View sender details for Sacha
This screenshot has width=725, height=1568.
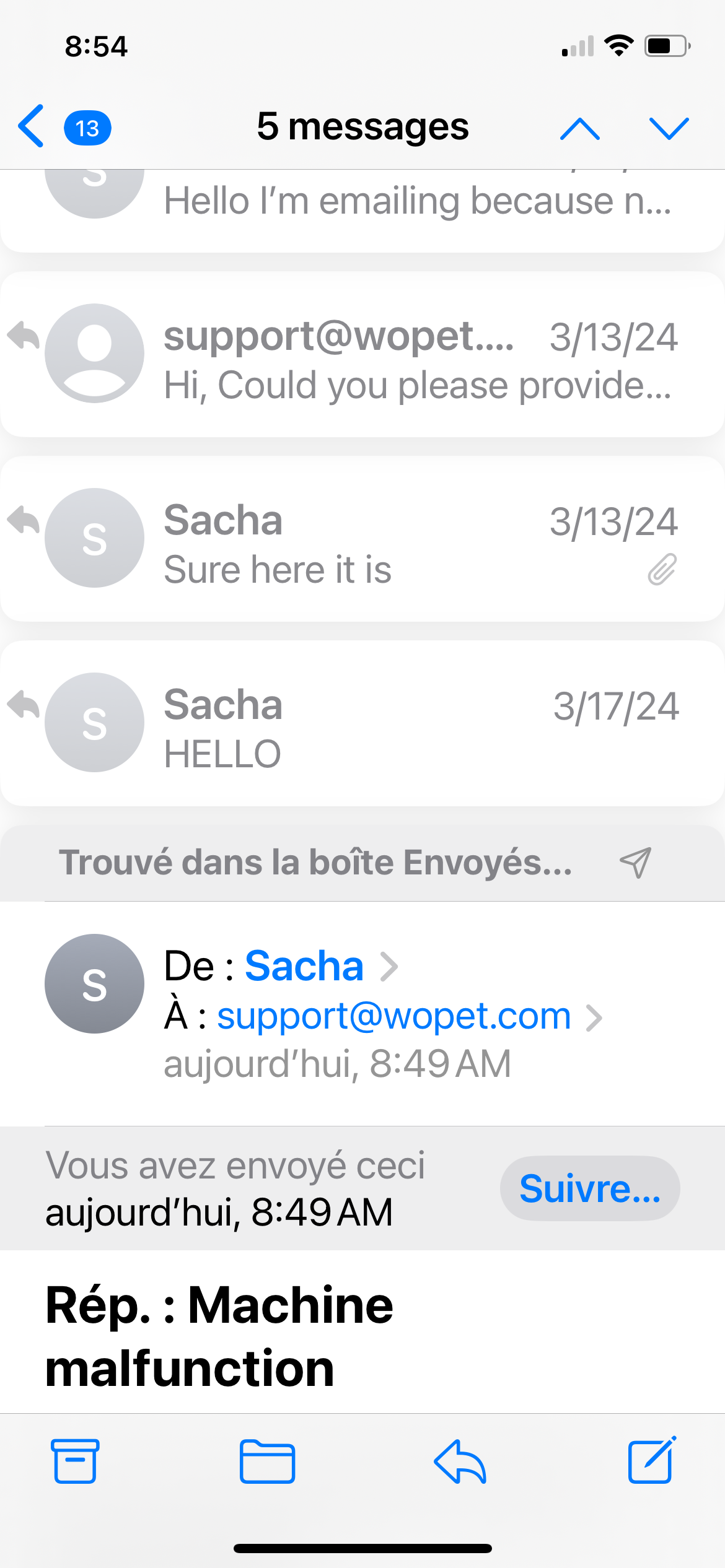[x=304, y=967]
